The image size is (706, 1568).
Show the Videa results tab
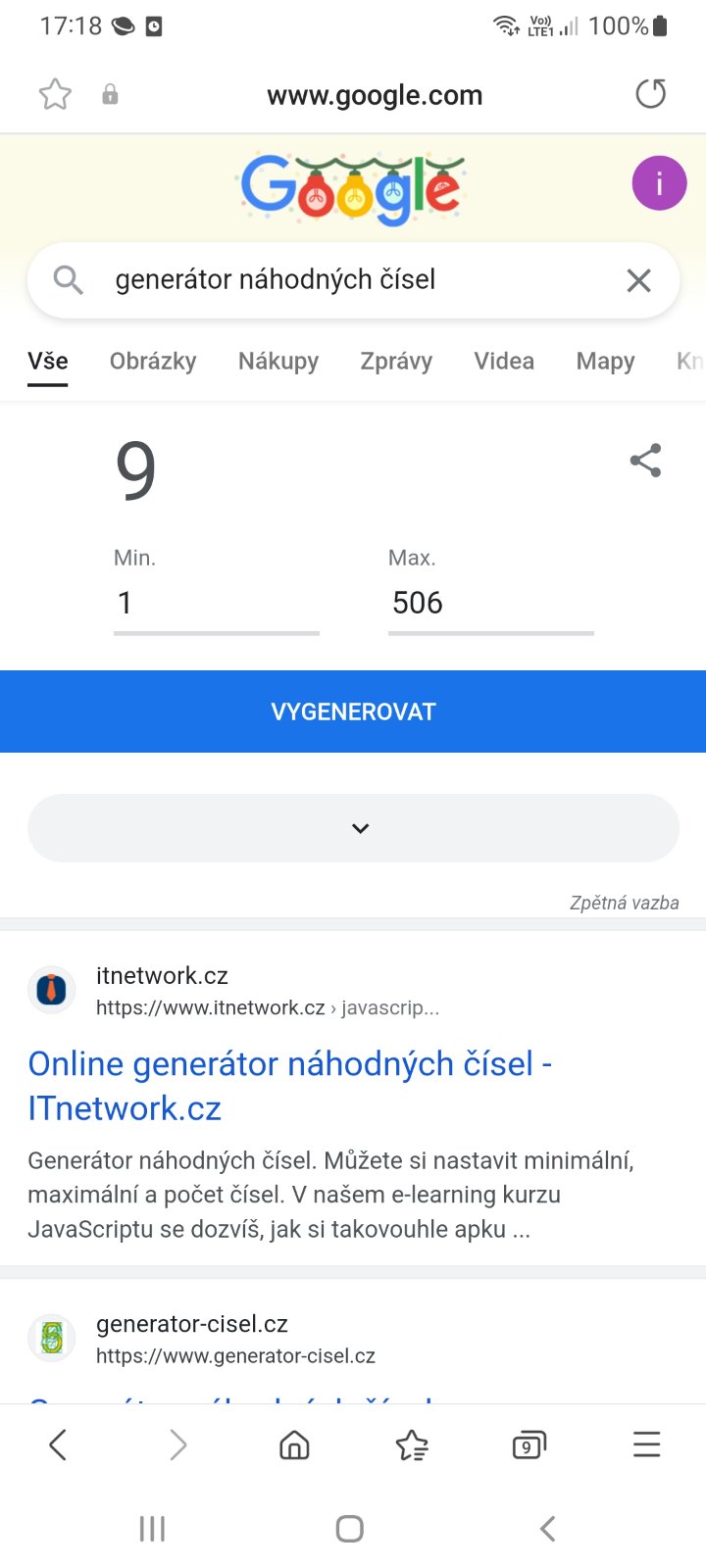pyautogui.click(x=504, y=361)
